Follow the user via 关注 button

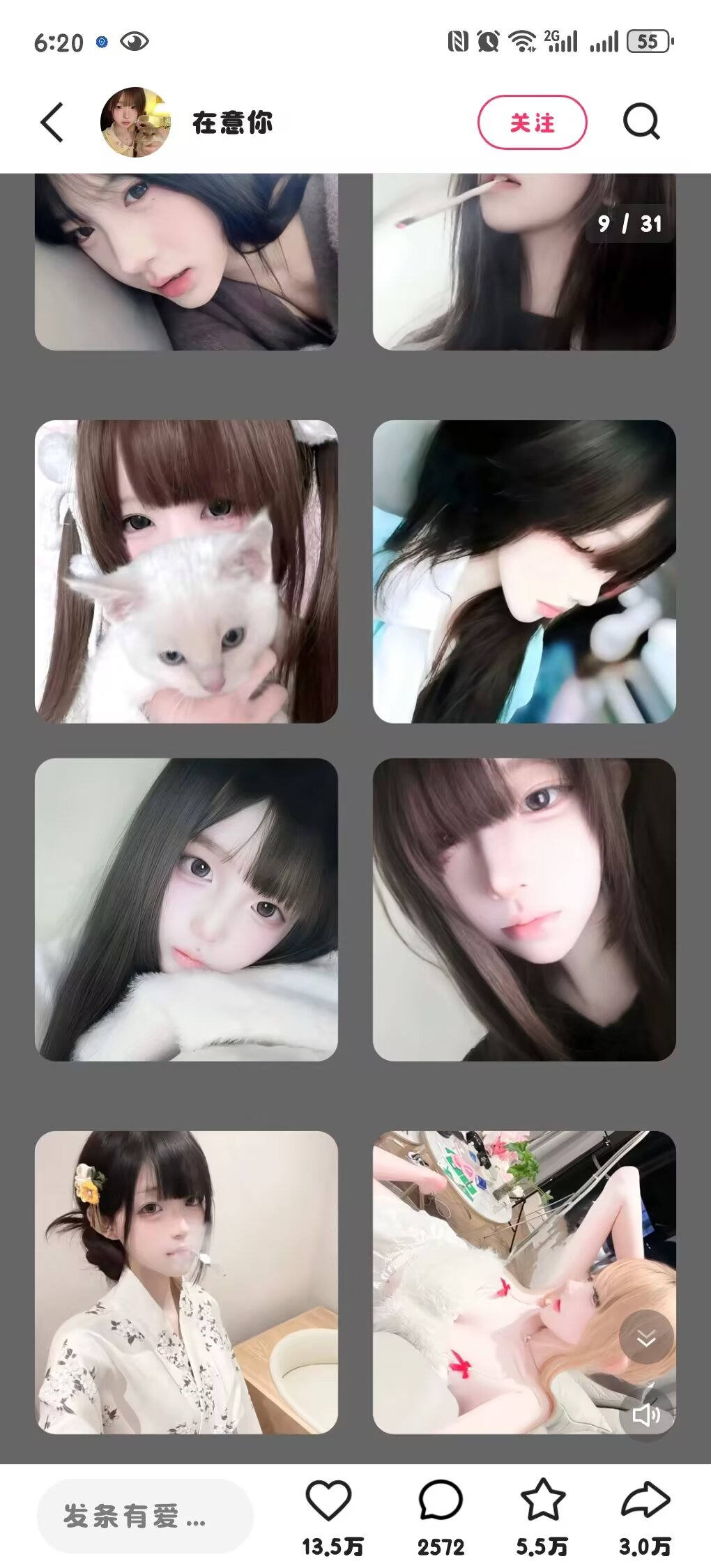pos(532,123)
